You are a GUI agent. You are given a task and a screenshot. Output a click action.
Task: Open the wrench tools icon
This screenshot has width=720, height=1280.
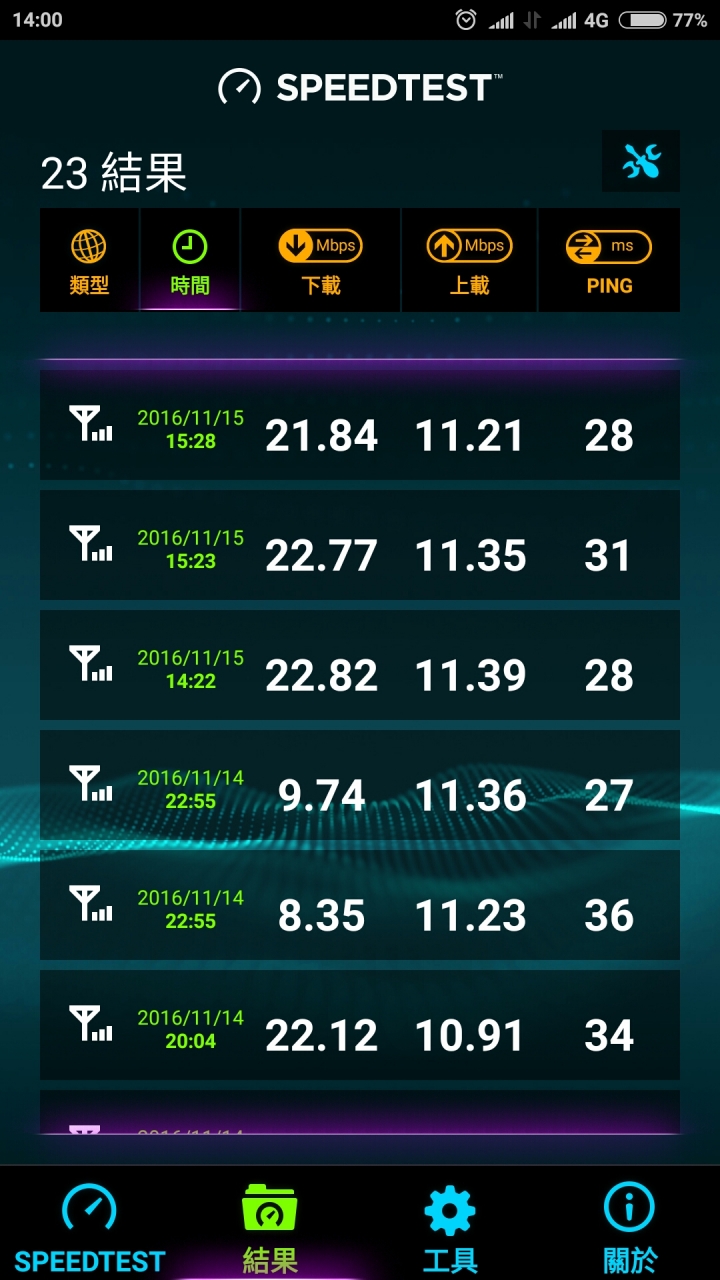pyautogui.click(x=641, y=161)
